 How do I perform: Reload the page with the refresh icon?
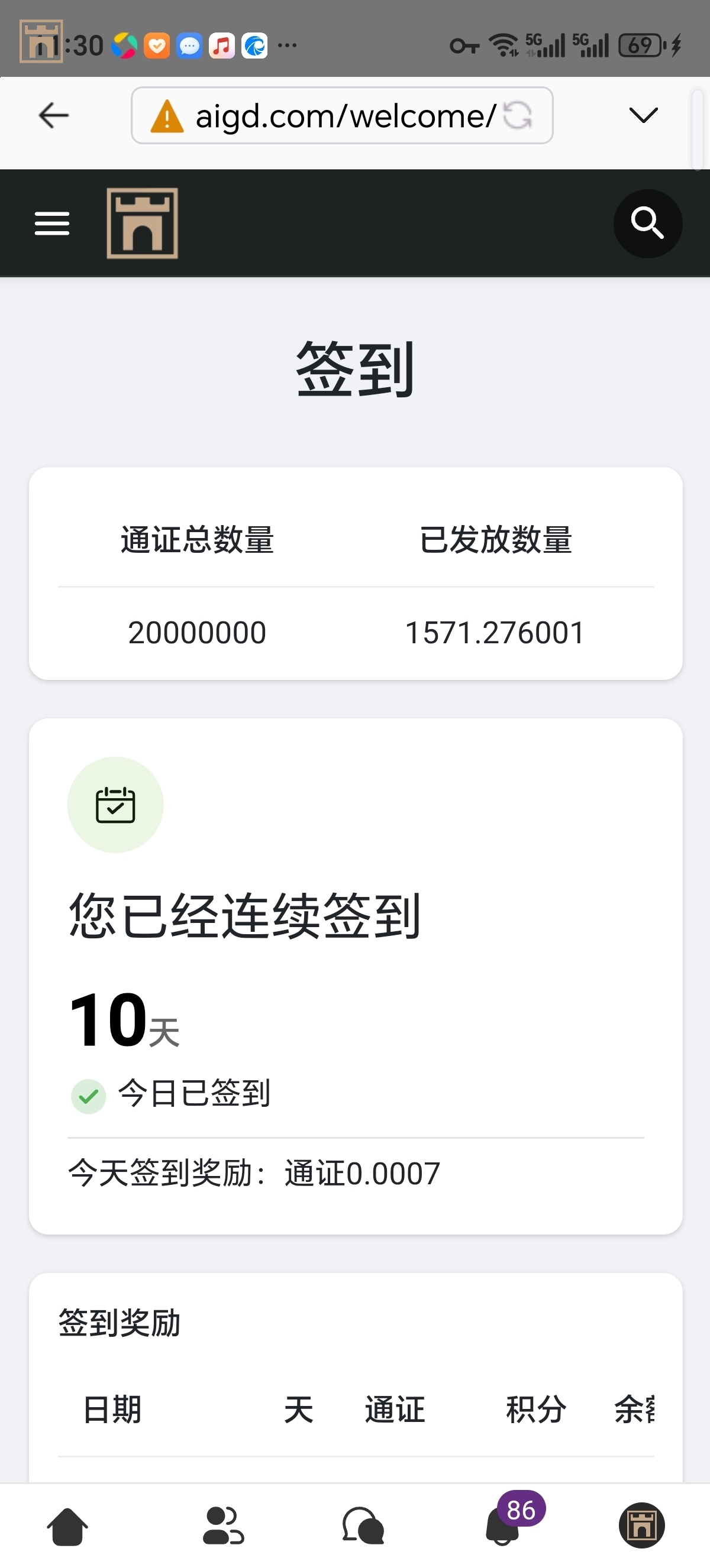[518, 116]
